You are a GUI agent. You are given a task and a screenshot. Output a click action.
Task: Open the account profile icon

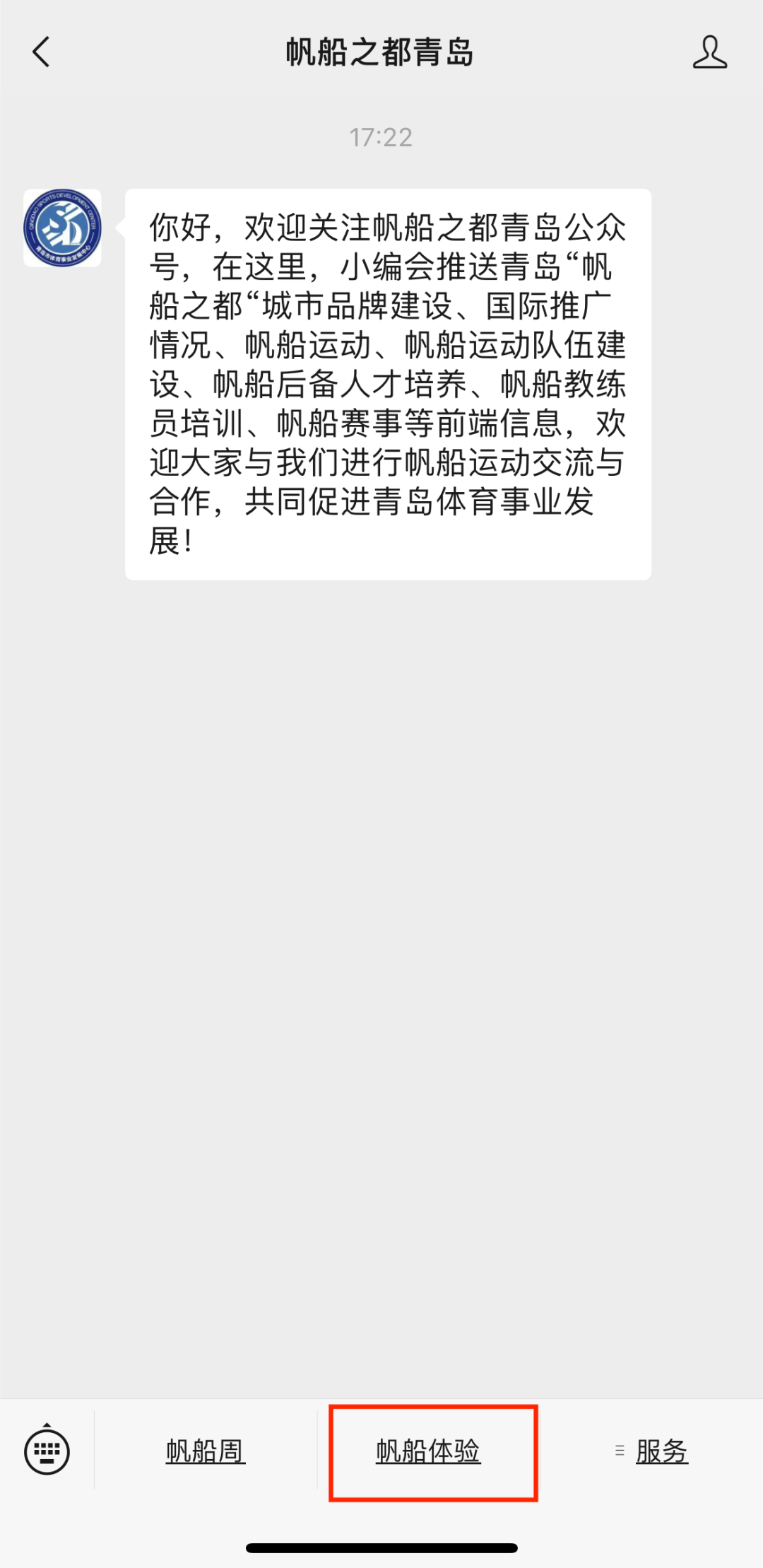(709, 52)
